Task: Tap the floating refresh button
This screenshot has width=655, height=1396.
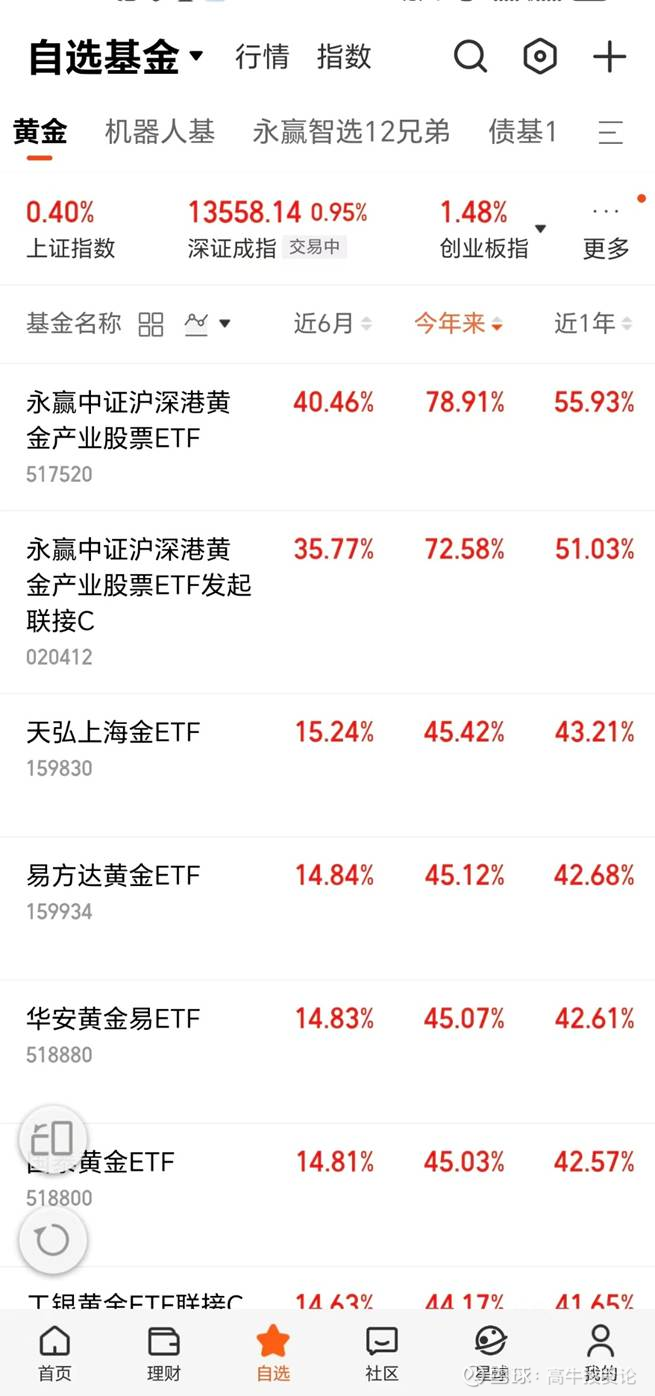Action: click(52, 1240)
